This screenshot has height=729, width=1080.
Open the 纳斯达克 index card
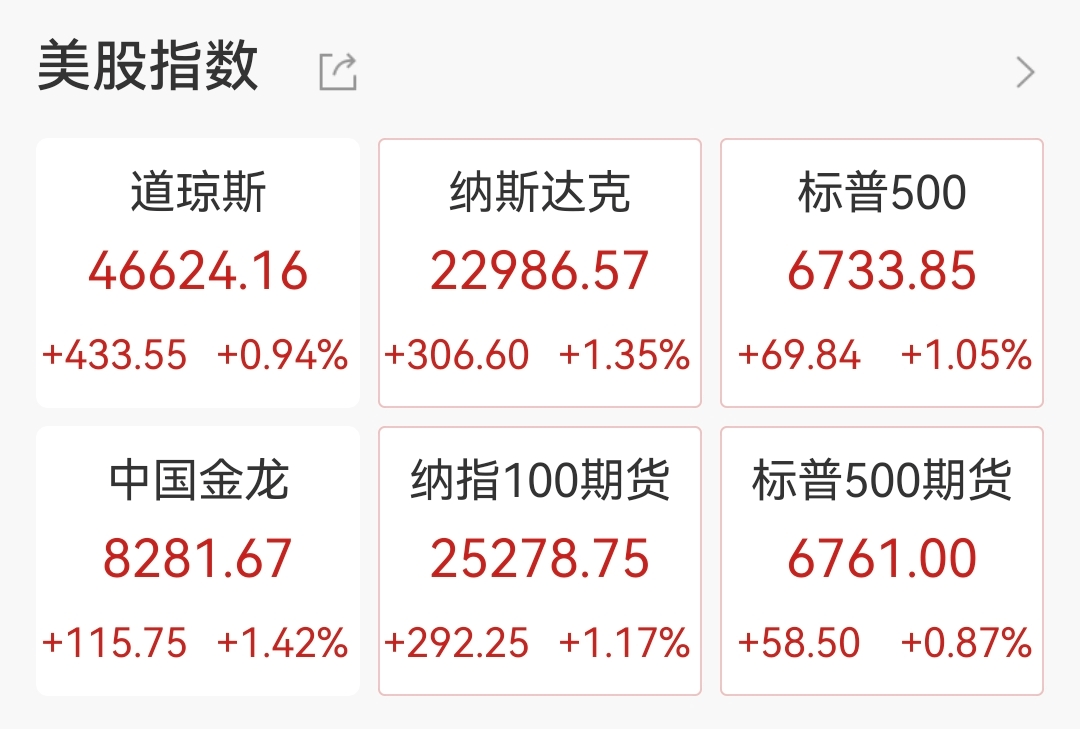540,273
